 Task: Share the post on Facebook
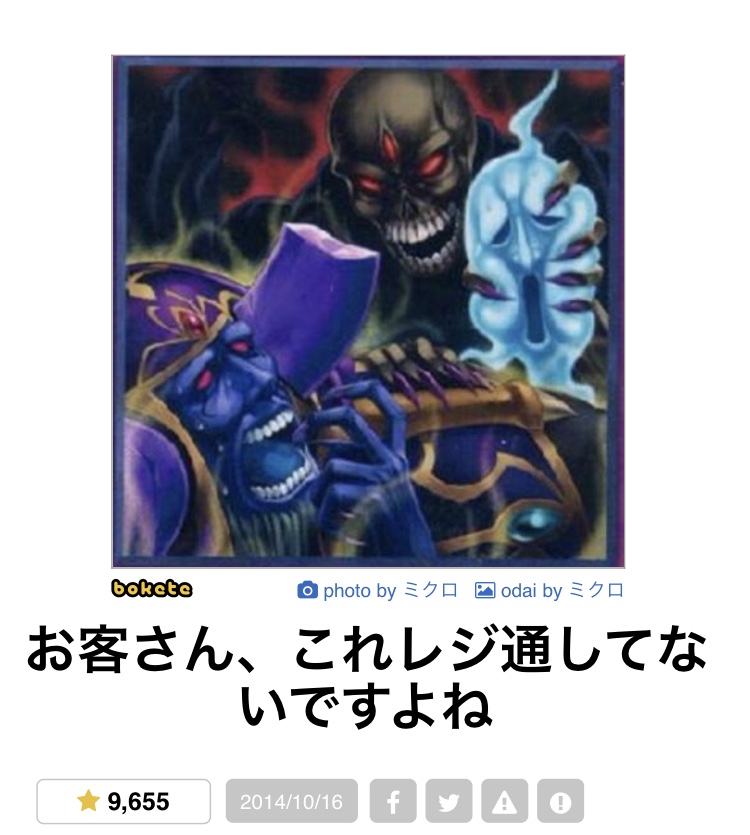[x=393, y=801]
